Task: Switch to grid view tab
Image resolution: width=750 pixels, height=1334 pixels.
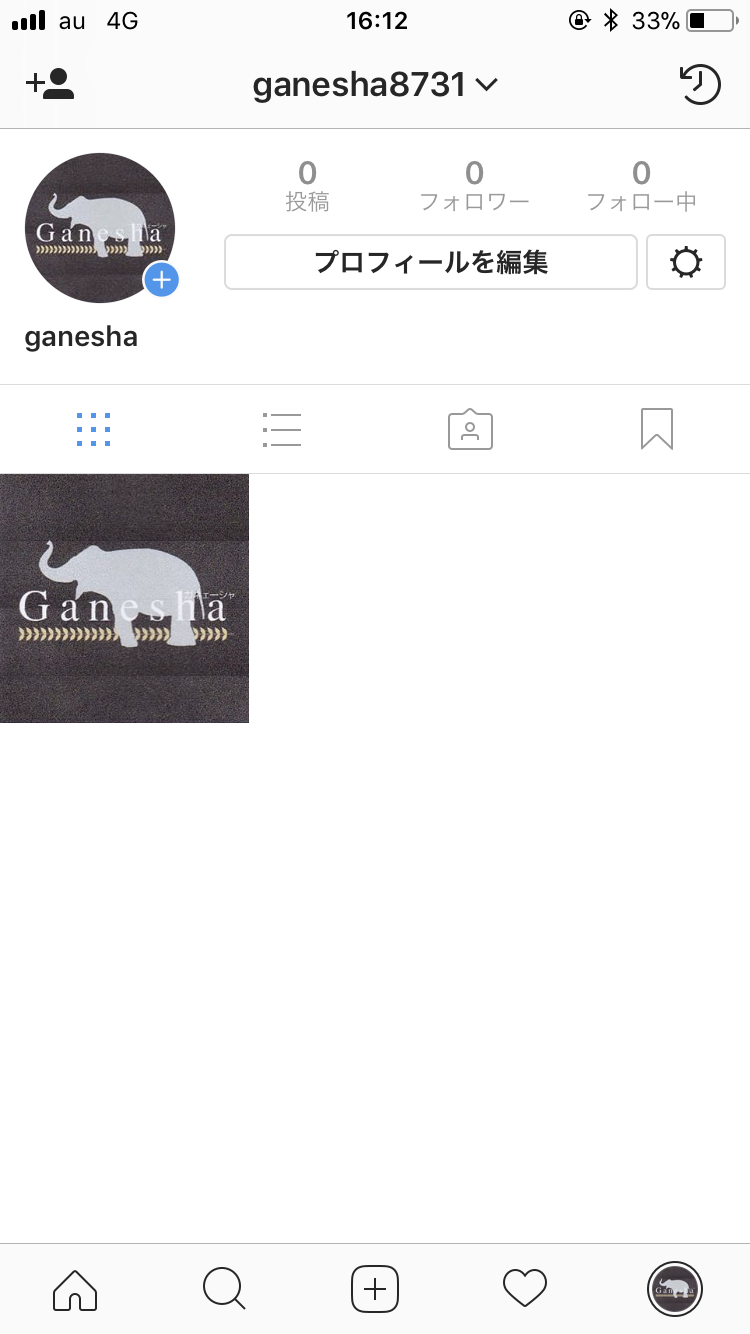Action: pos(94,429)
